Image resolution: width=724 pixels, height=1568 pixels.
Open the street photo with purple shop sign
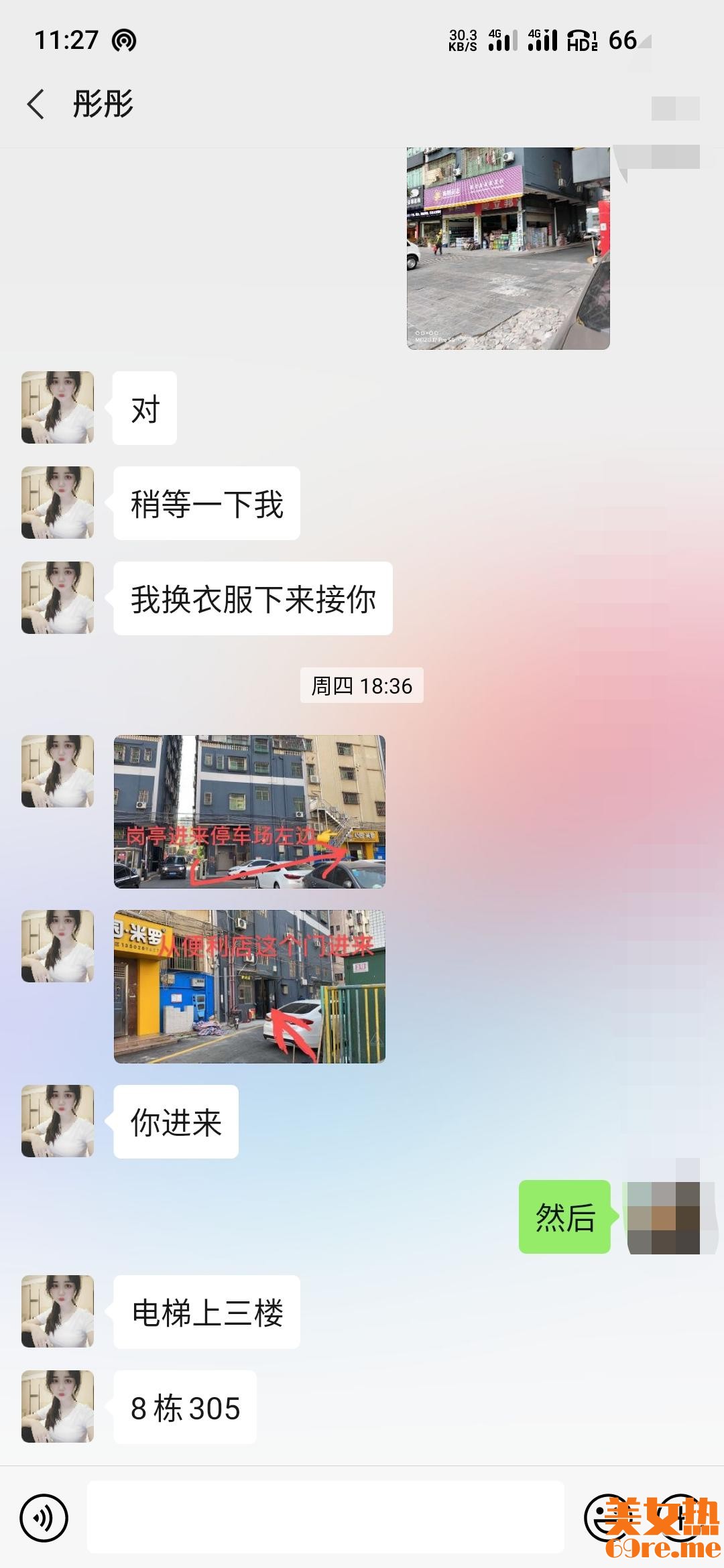507,248
